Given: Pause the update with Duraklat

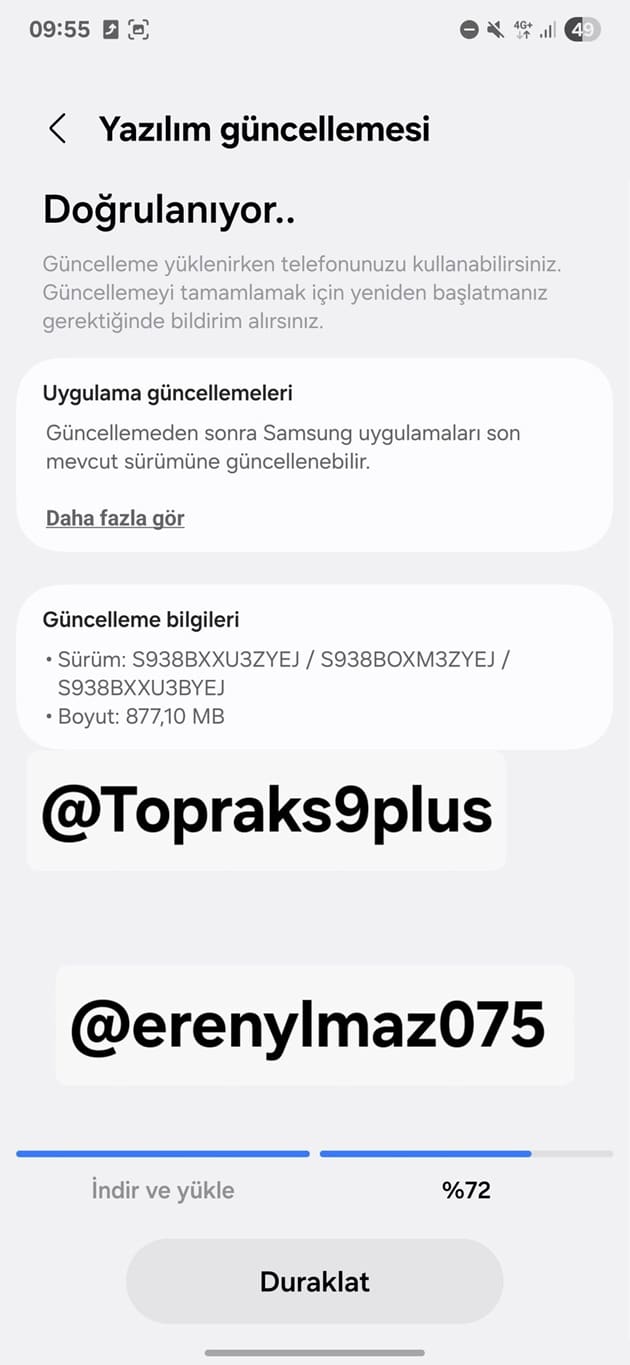Looking at the screenshot, I should pyautogui.click(x=314, y=1281).
